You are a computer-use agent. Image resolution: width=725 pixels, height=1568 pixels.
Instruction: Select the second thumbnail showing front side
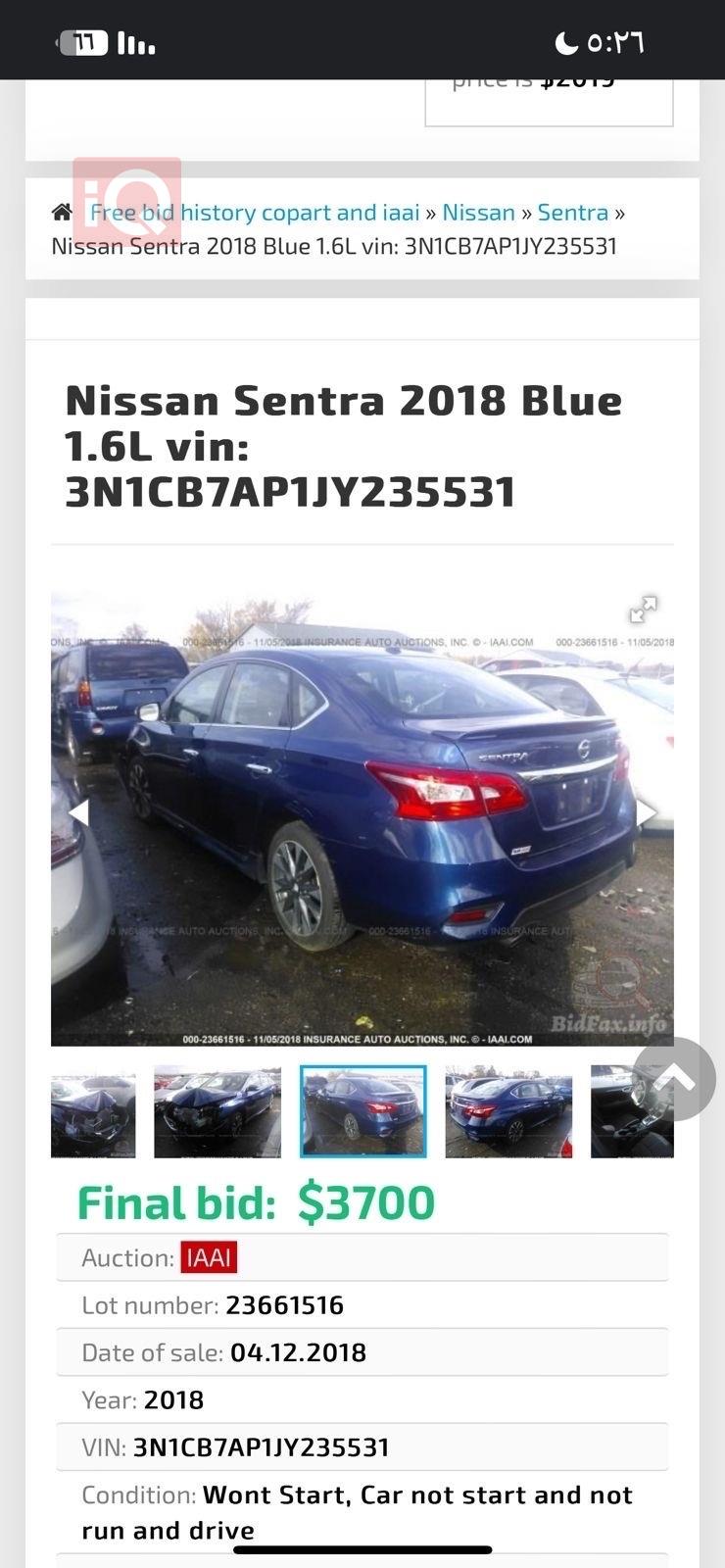coord(217,1111)
